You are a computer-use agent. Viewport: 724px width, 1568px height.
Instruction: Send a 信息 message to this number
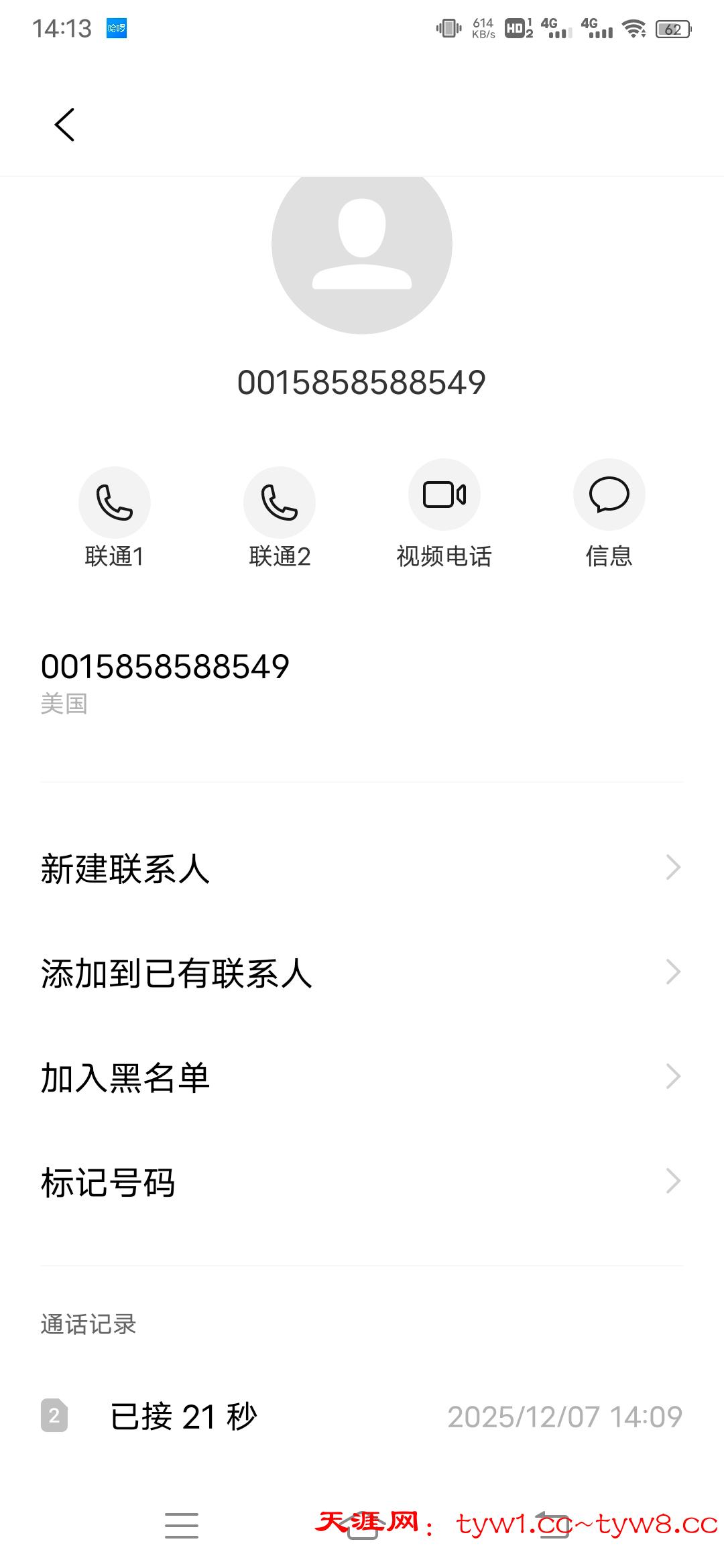tap(609, 496)
